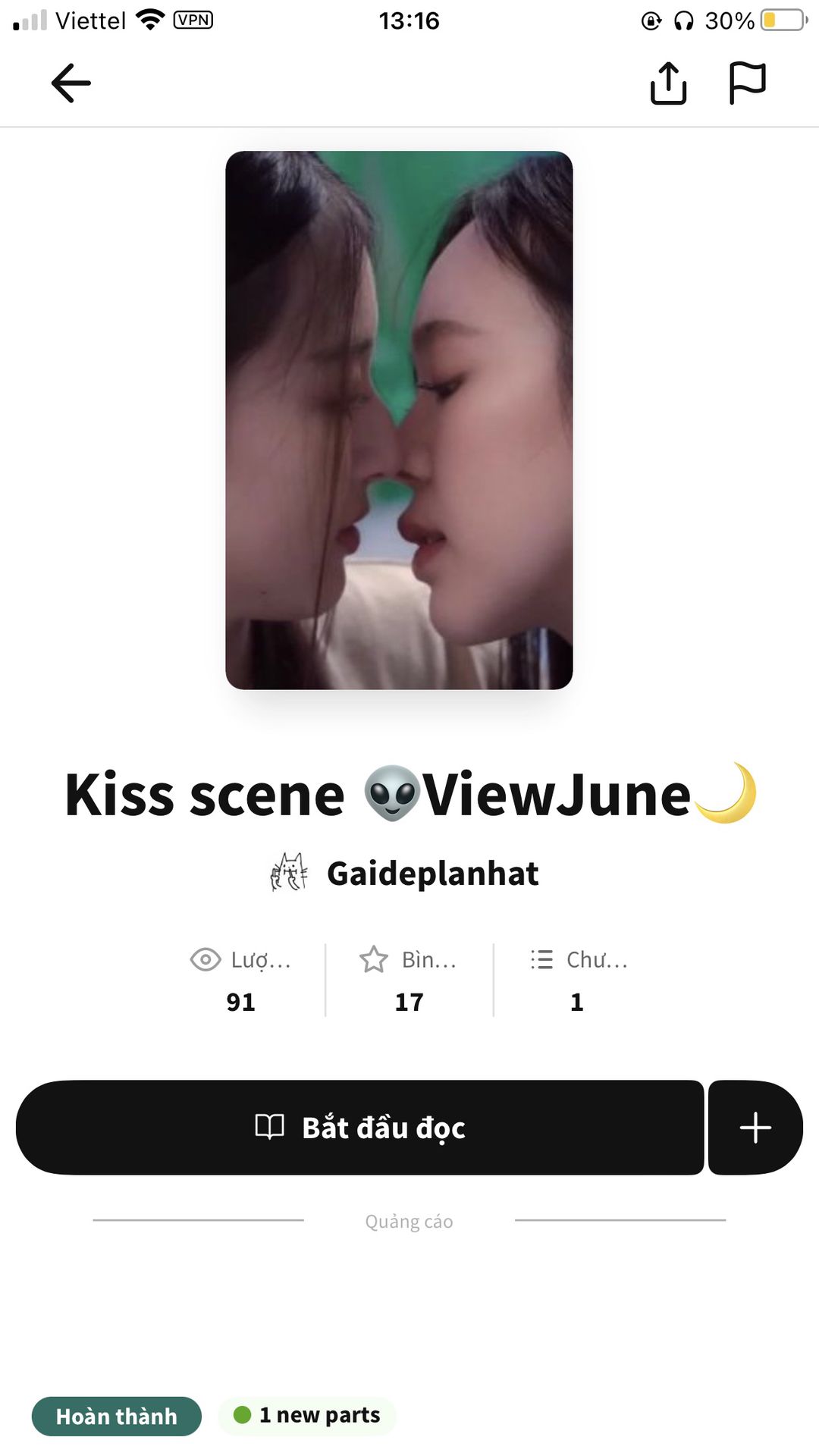The width and height of the screenshot is (819, 1456).
Task: Add story to library with plus button
Action: (x=755, y=1128)
